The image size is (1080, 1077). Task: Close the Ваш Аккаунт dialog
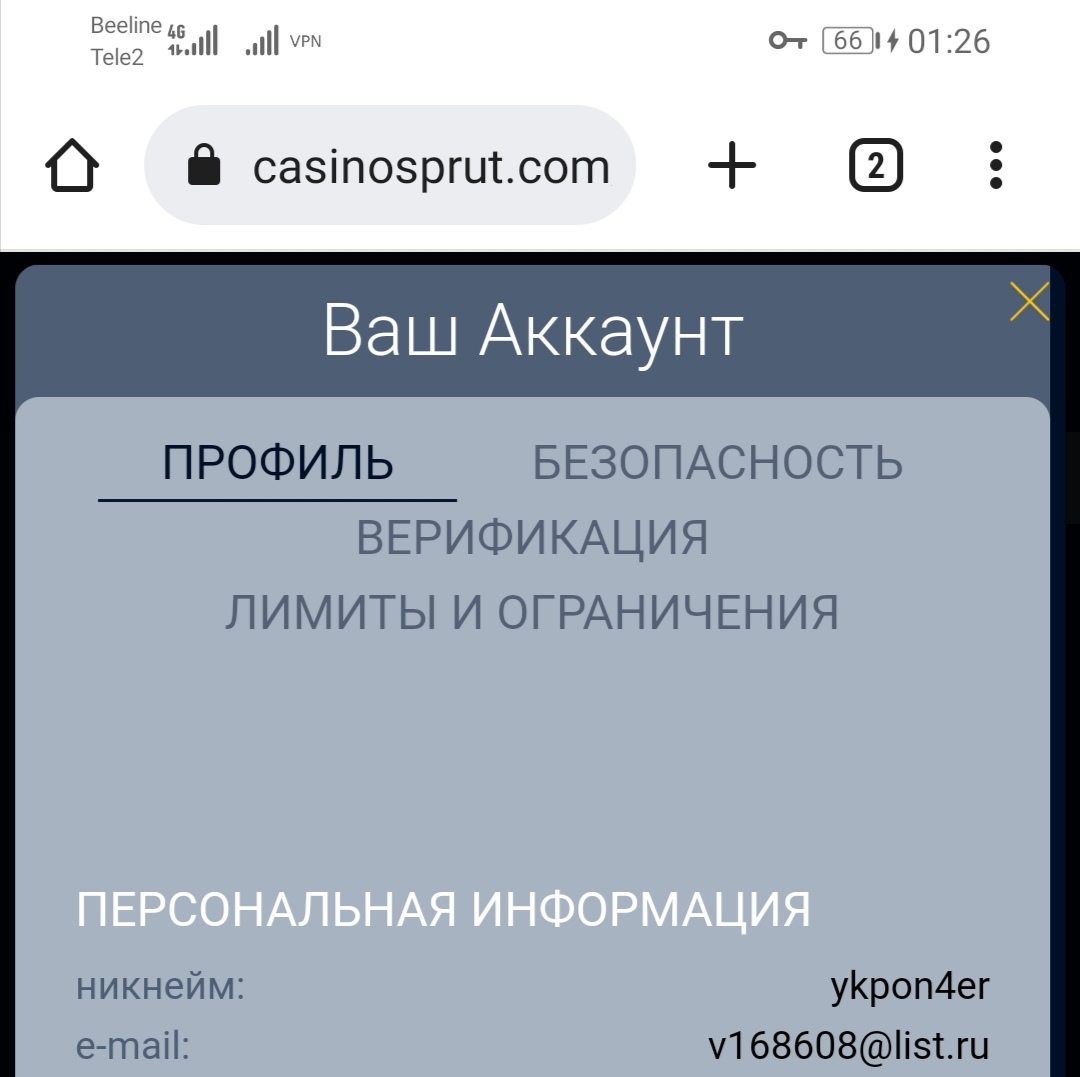(1029, 302)
